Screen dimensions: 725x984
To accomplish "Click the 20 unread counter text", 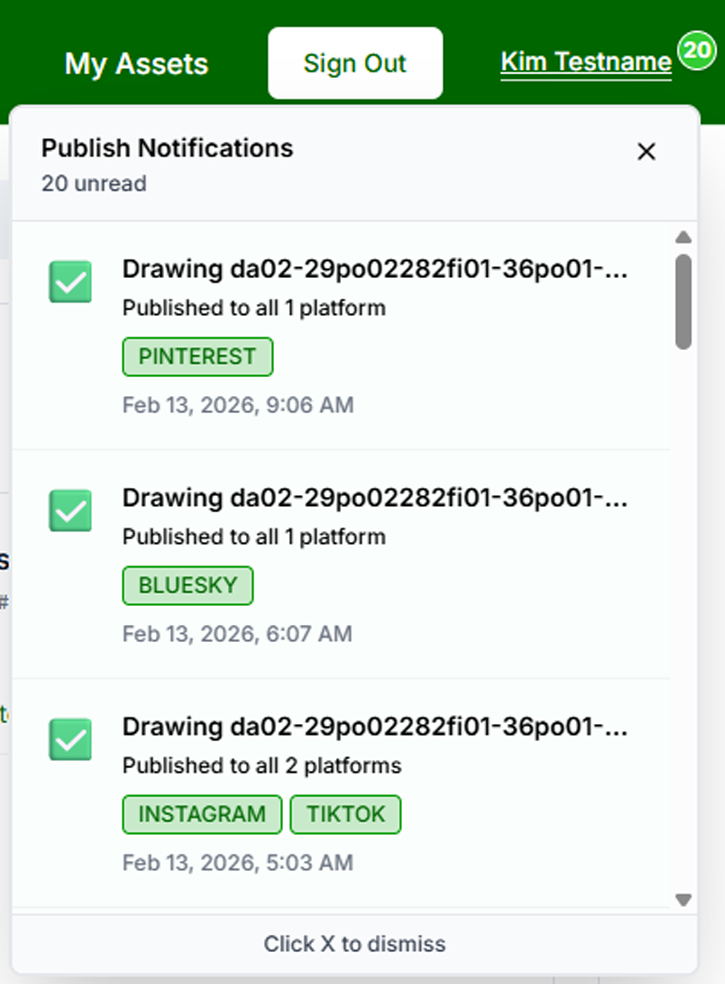I will coord(93,184).
